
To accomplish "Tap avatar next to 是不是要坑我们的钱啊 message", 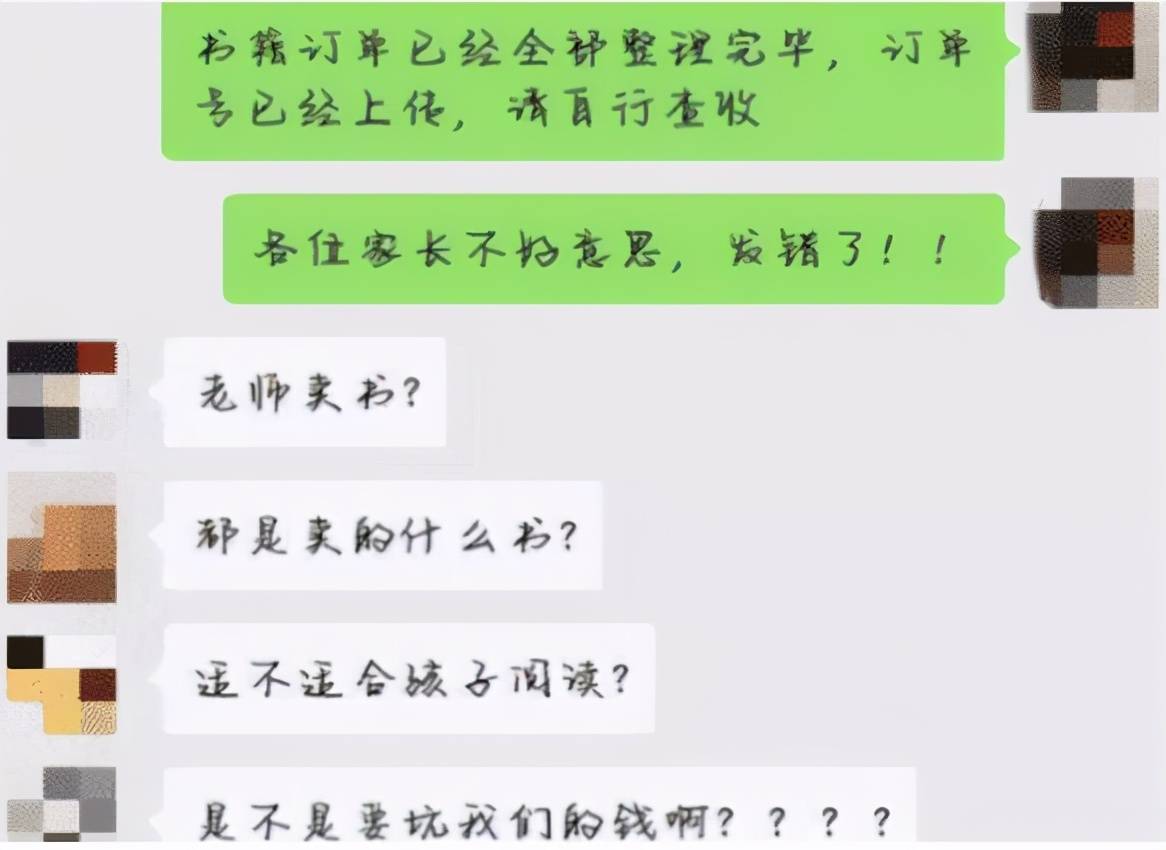I will click(62, 806).
